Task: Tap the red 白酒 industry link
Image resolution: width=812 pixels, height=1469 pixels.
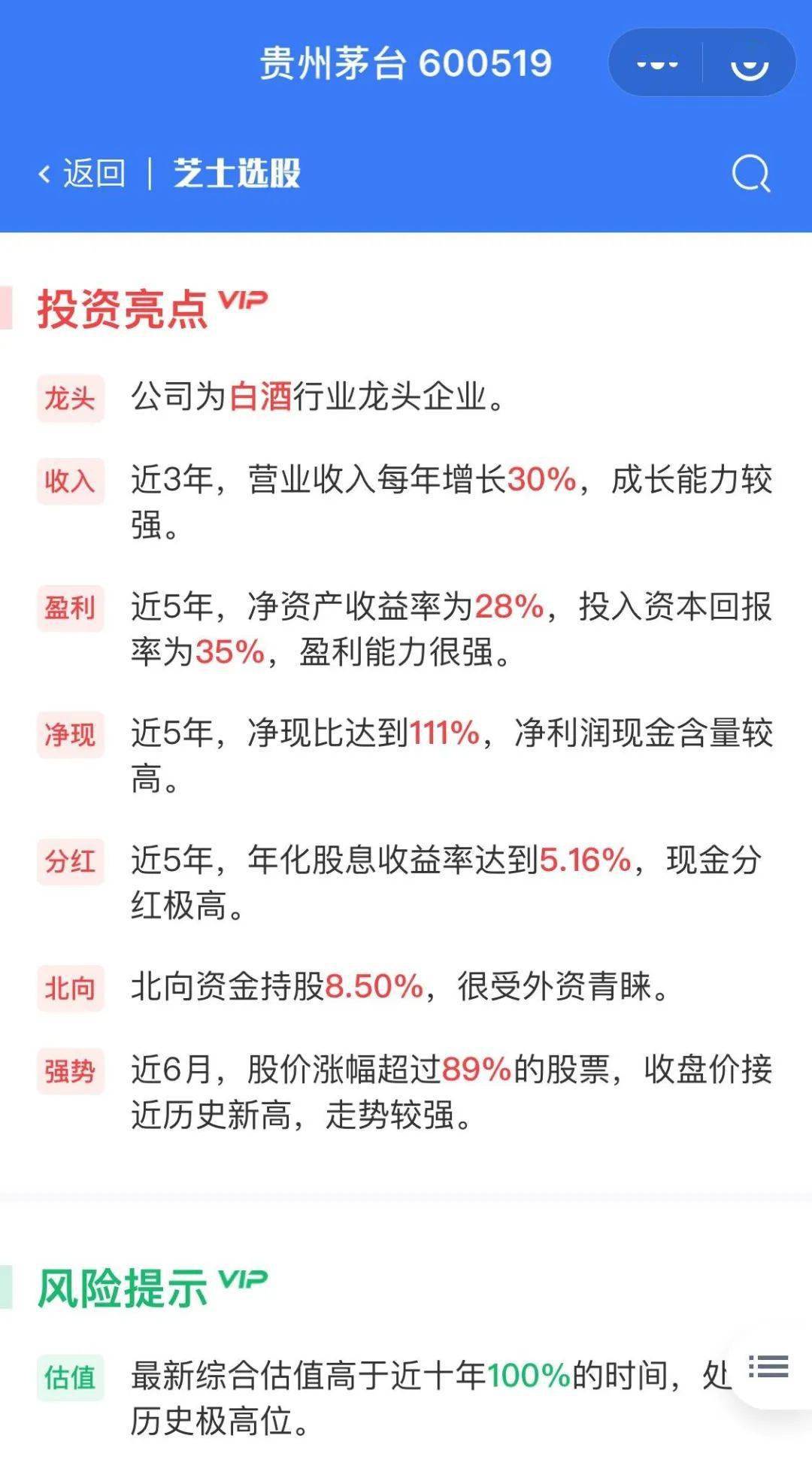Action: pos(260,396)
